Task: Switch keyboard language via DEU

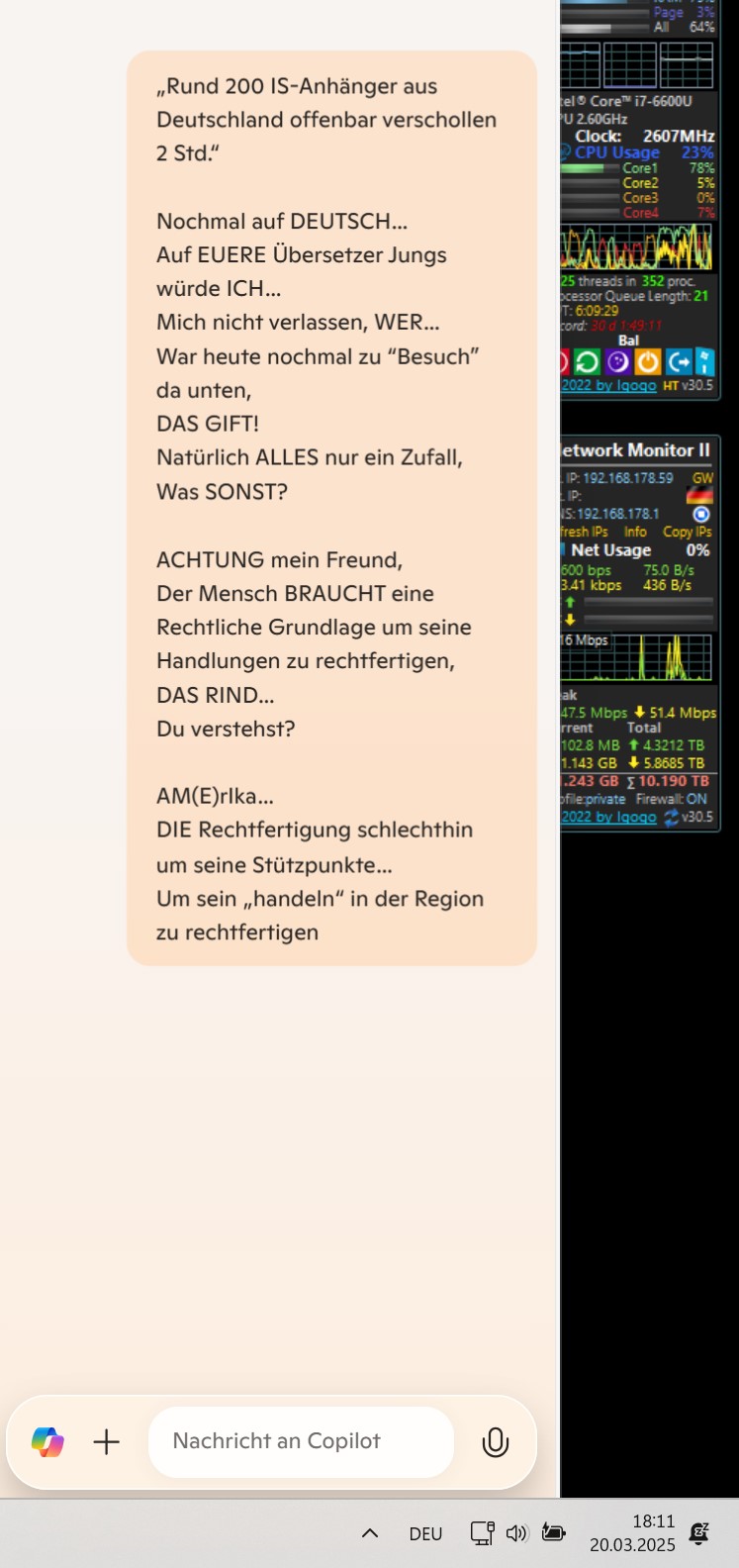Action: point(425,1533)
